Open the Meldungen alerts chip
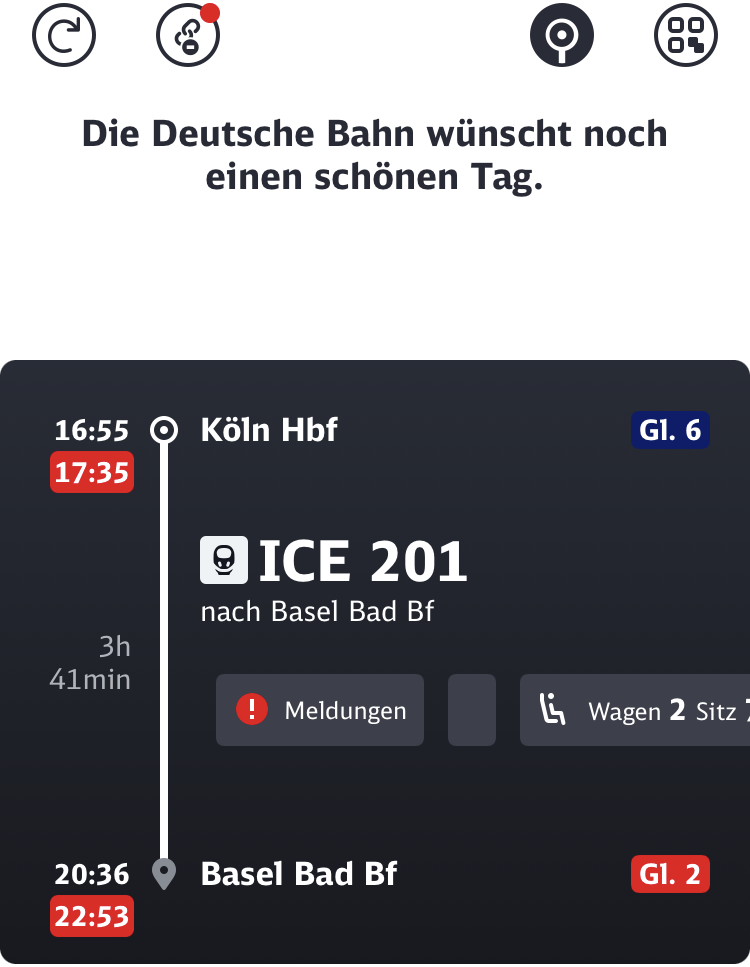 (x=320, y=710)
